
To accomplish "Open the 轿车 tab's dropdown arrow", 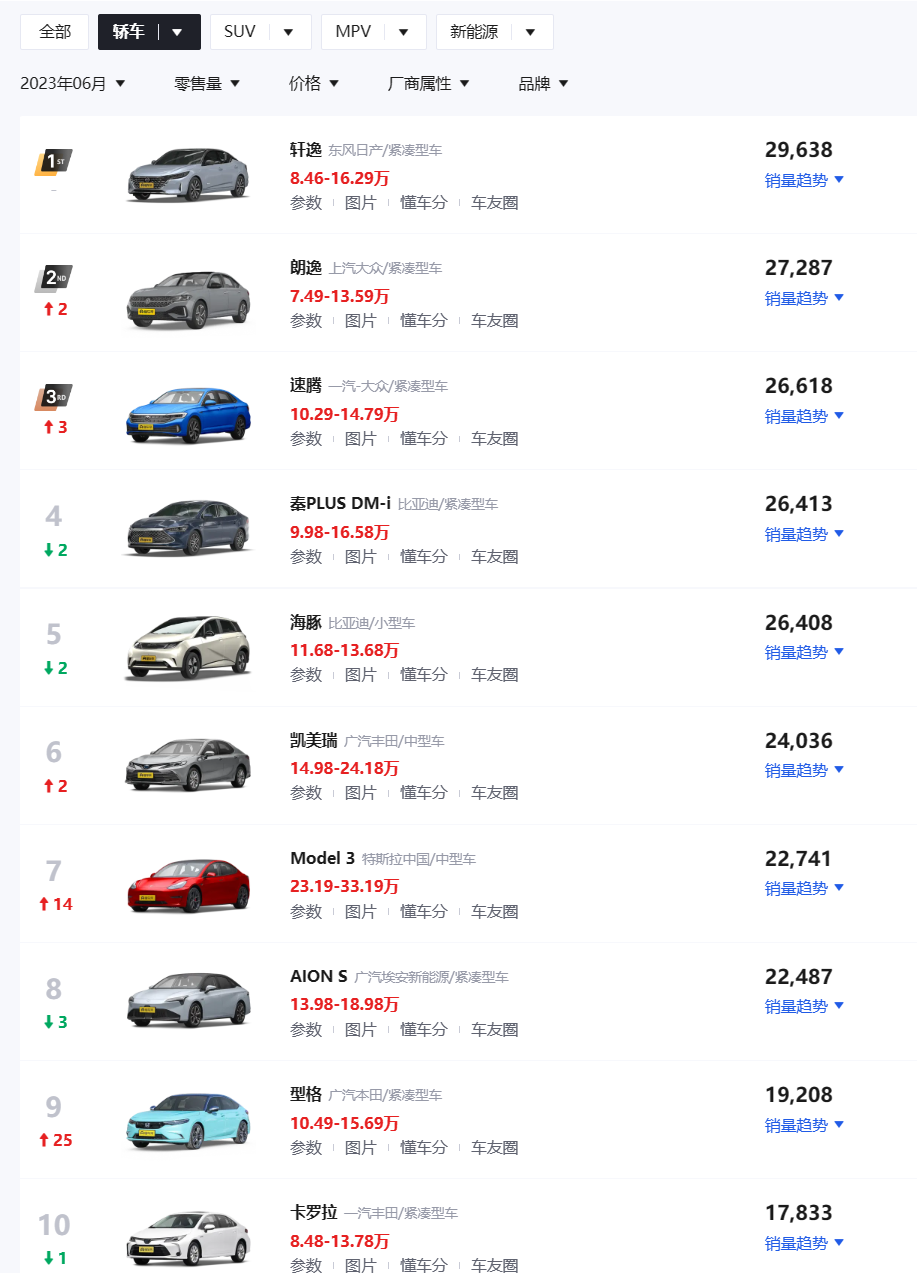I will 178,32.
